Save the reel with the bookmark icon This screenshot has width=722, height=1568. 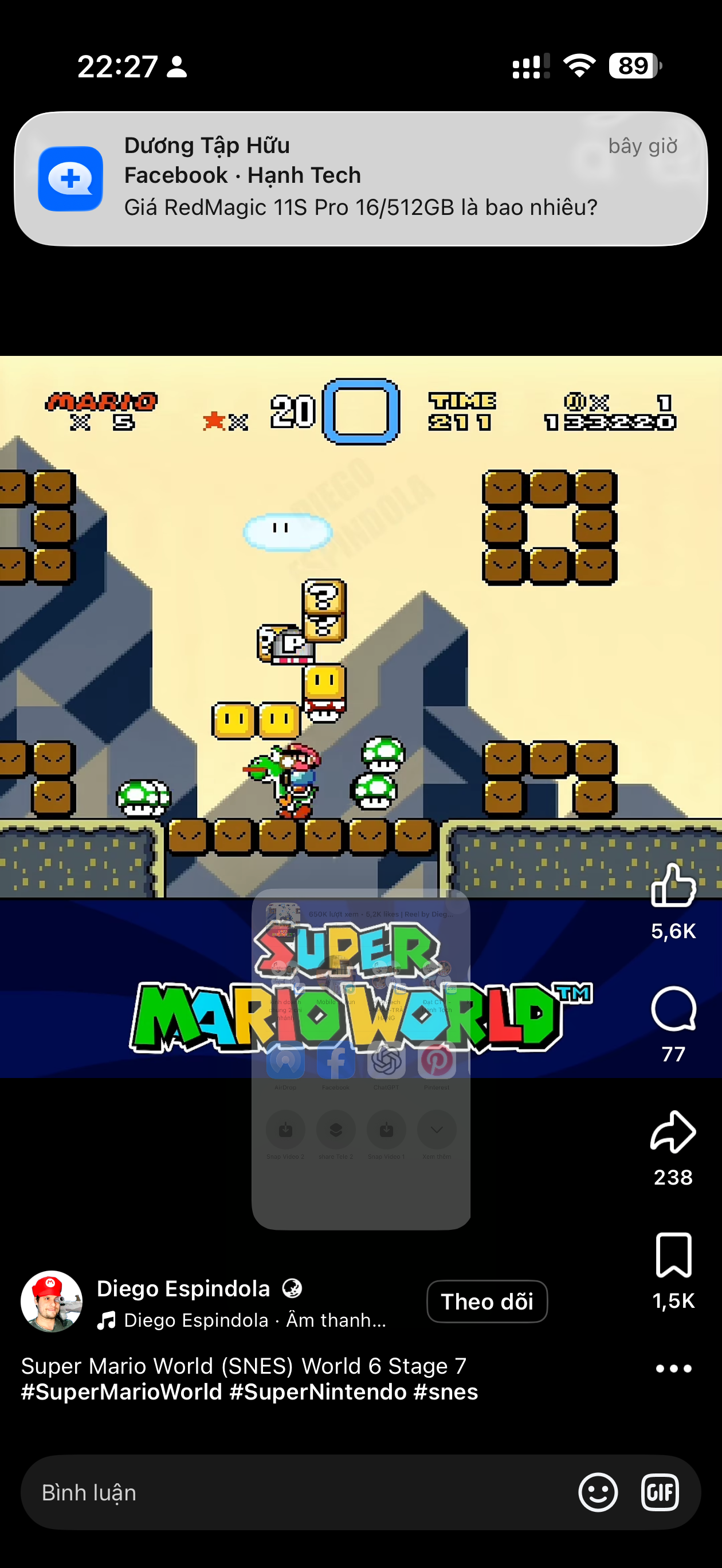point(673,1255)
